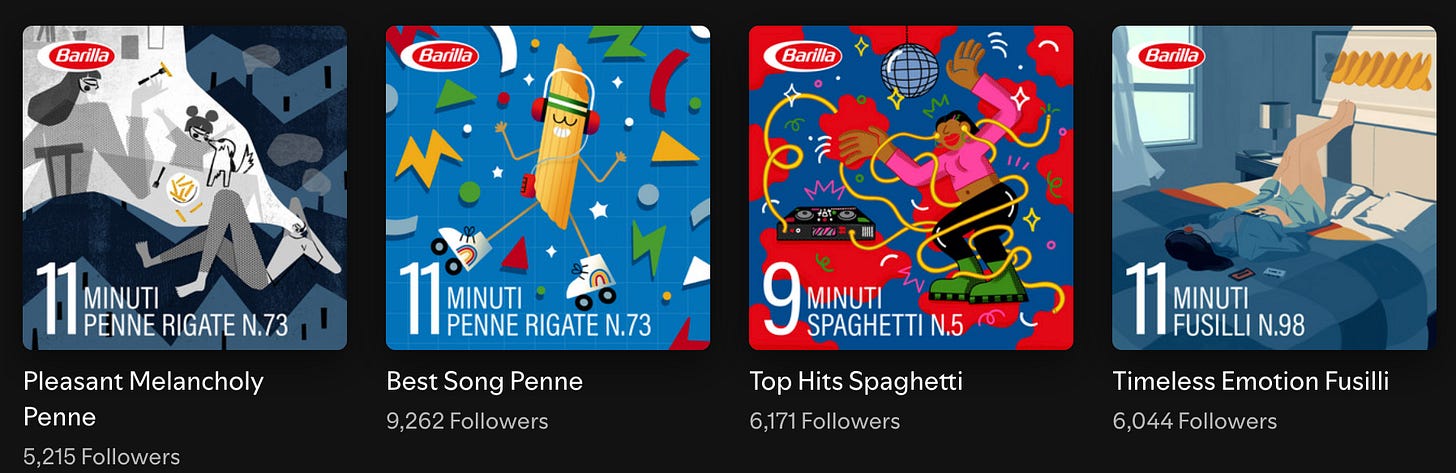Open the Pleasant Melancholy Penne playlist
This screenshot has height=473, width=1456.
click(x=185, y=188)
